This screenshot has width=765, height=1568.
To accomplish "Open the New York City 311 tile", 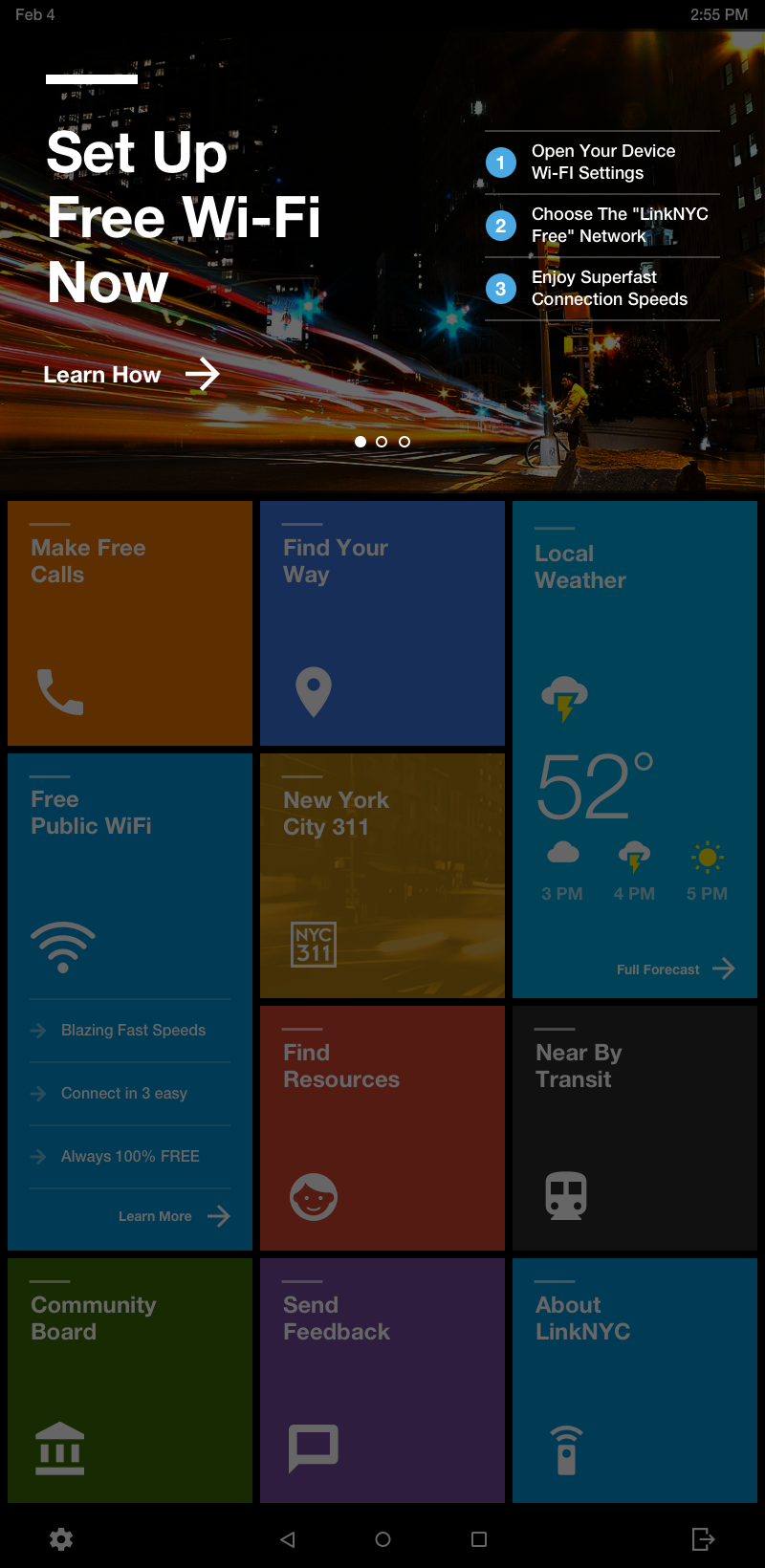I will 382,876.
